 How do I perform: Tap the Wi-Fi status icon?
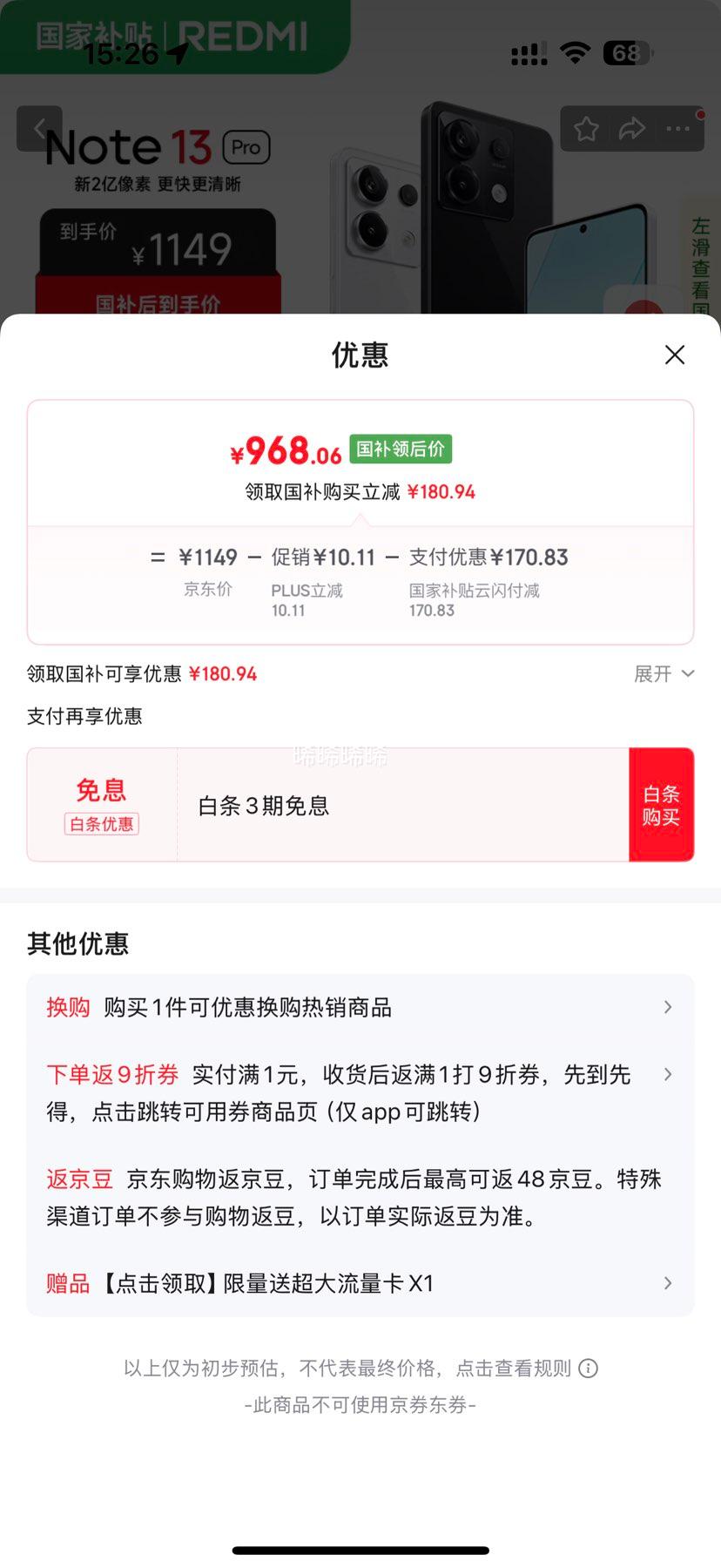[x=575, y=52]
